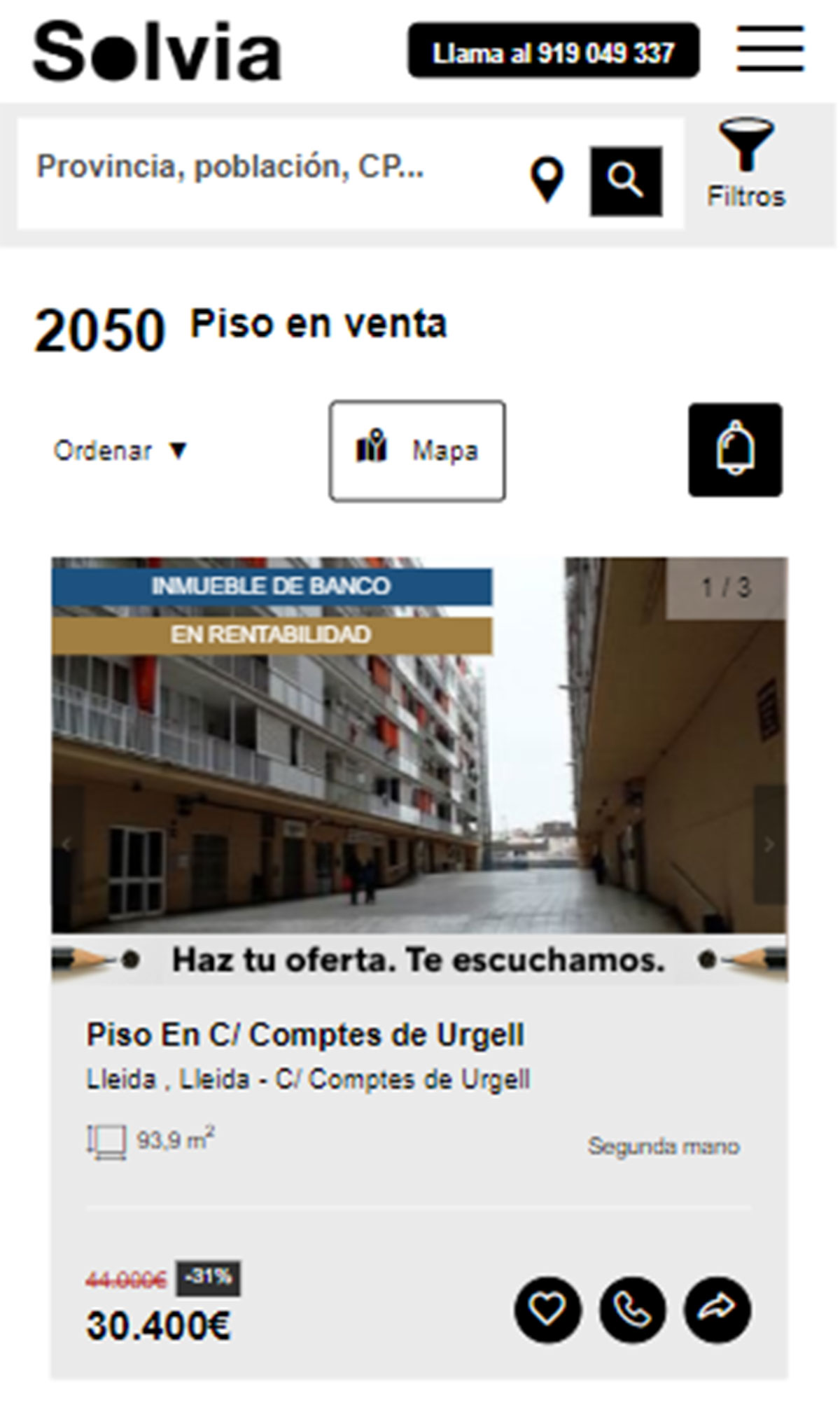Viewport: 840px width, 1414px height.
Task: Use my location pin icon
Action: [547, 181]
